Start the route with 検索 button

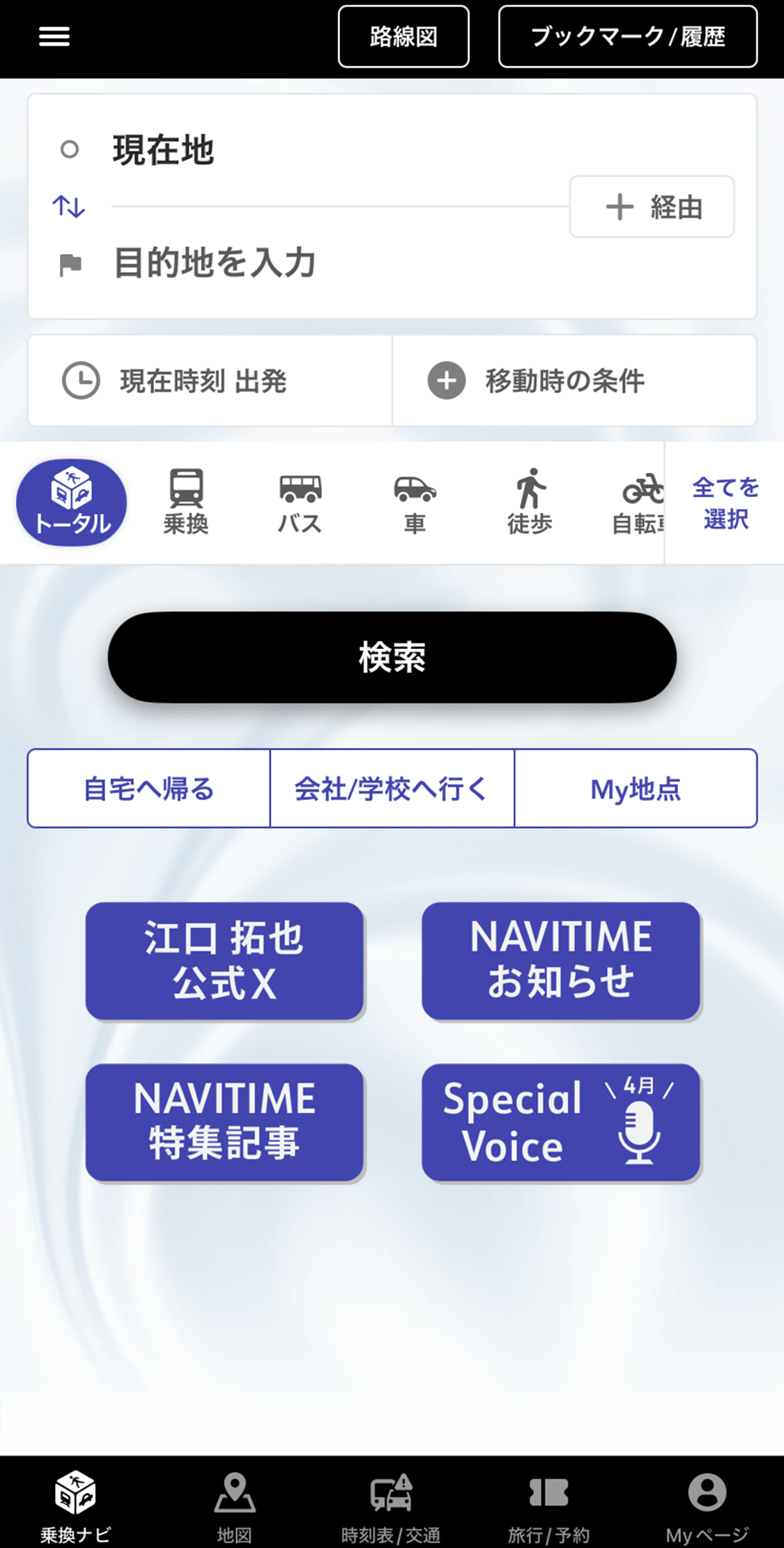(392, 657)
